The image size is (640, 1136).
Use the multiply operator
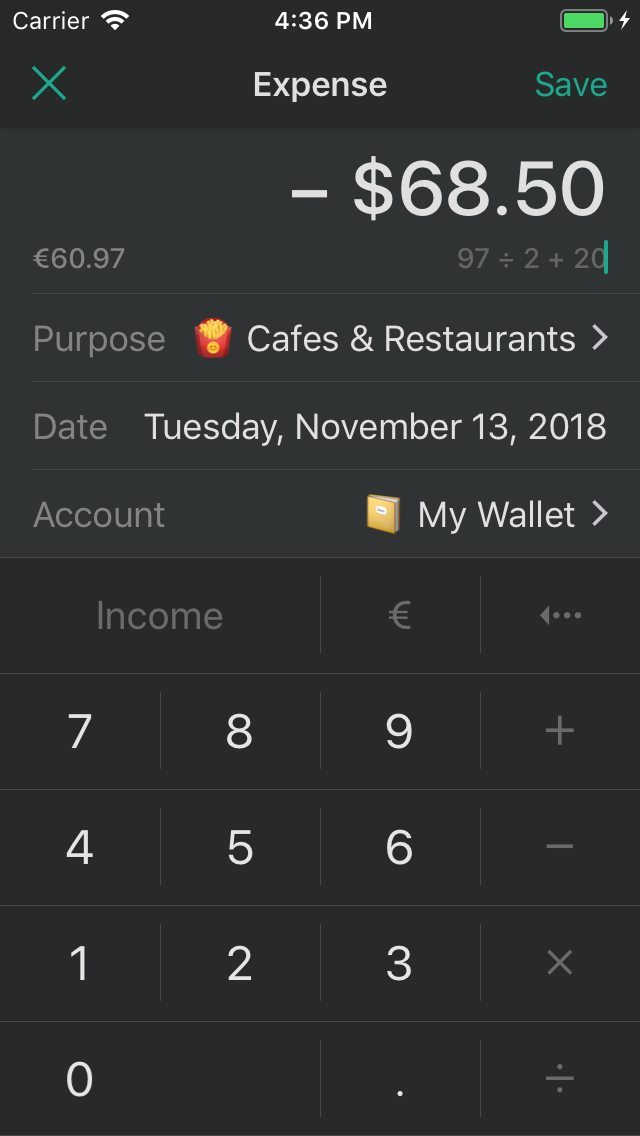[x=560, y=964]
